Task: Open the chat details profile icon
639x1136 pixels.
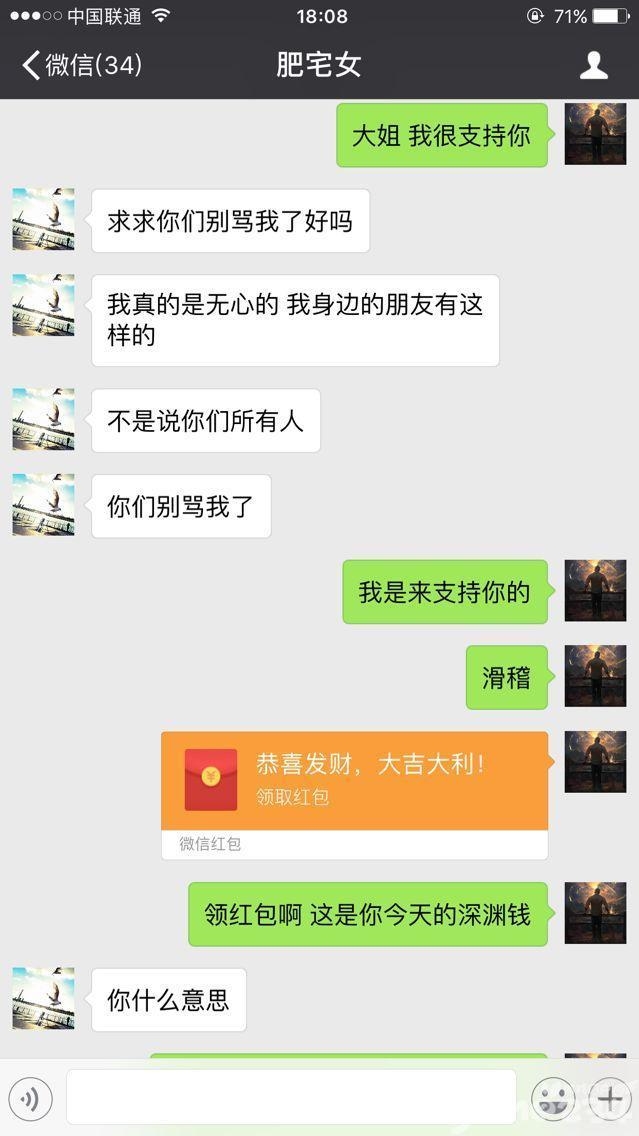Action: click(594, 66)
